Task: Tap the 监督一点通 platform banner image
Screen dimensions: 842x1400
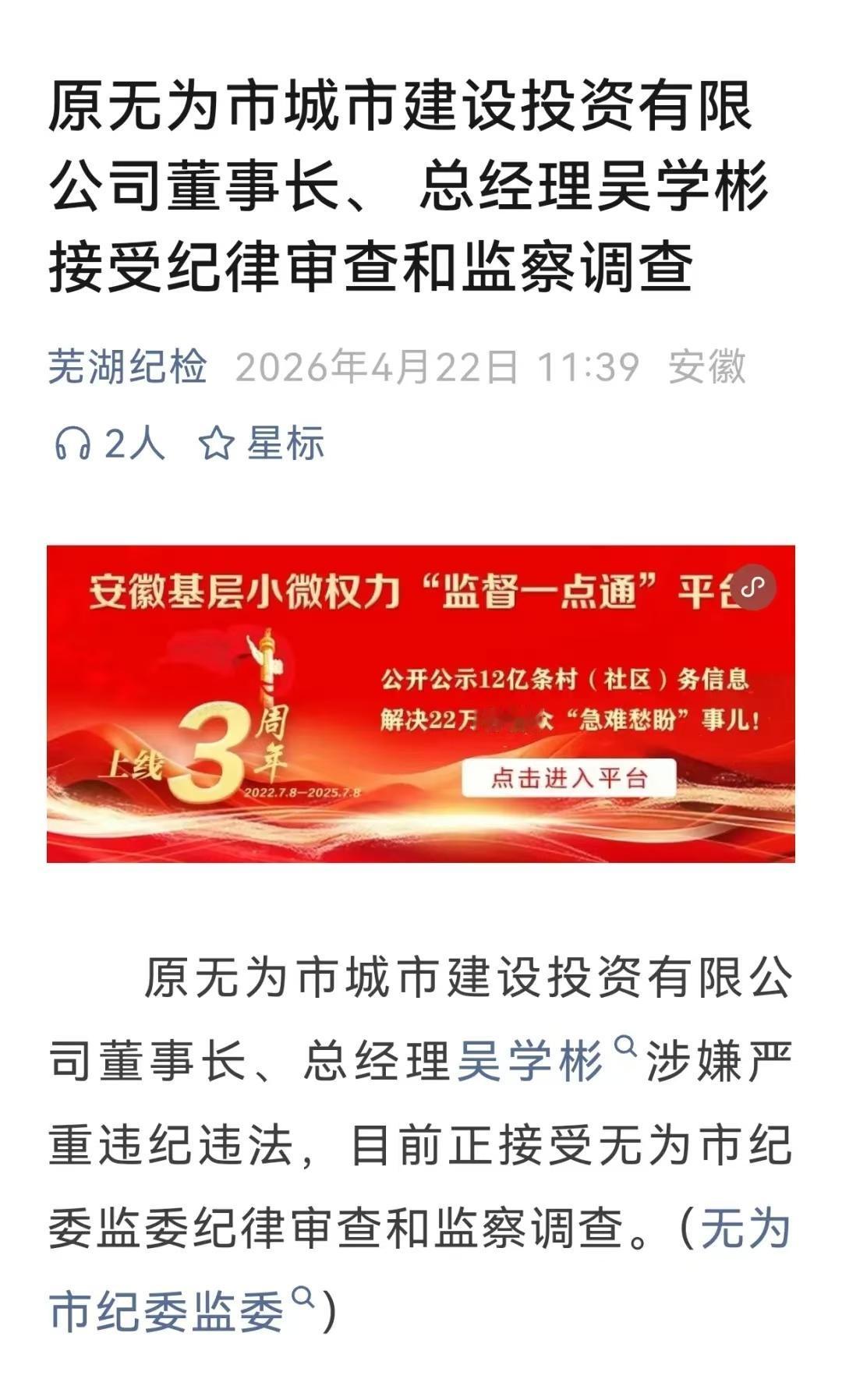Action: point(421,702)
